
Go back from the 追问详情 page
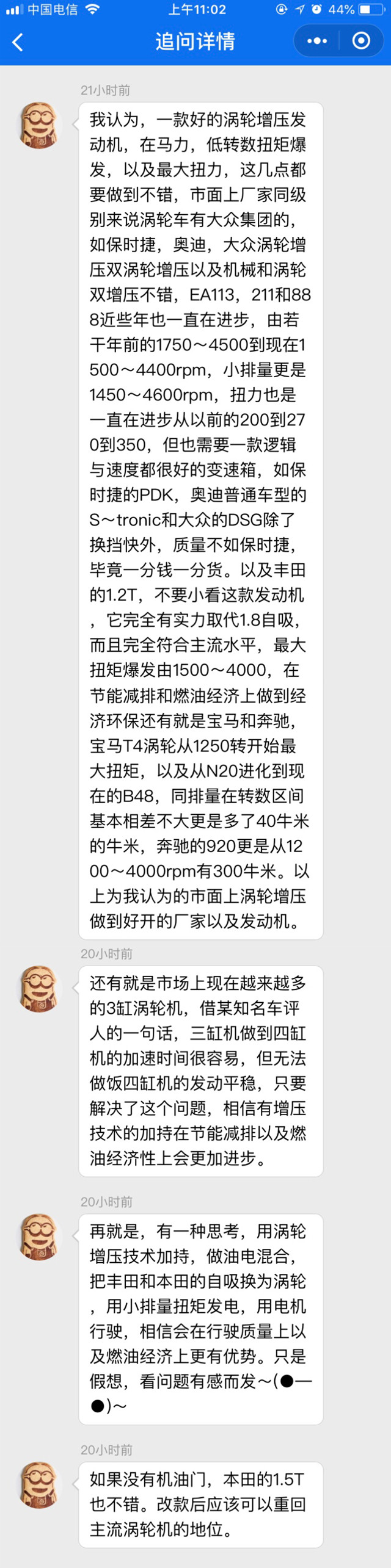[x=18, y=42]
